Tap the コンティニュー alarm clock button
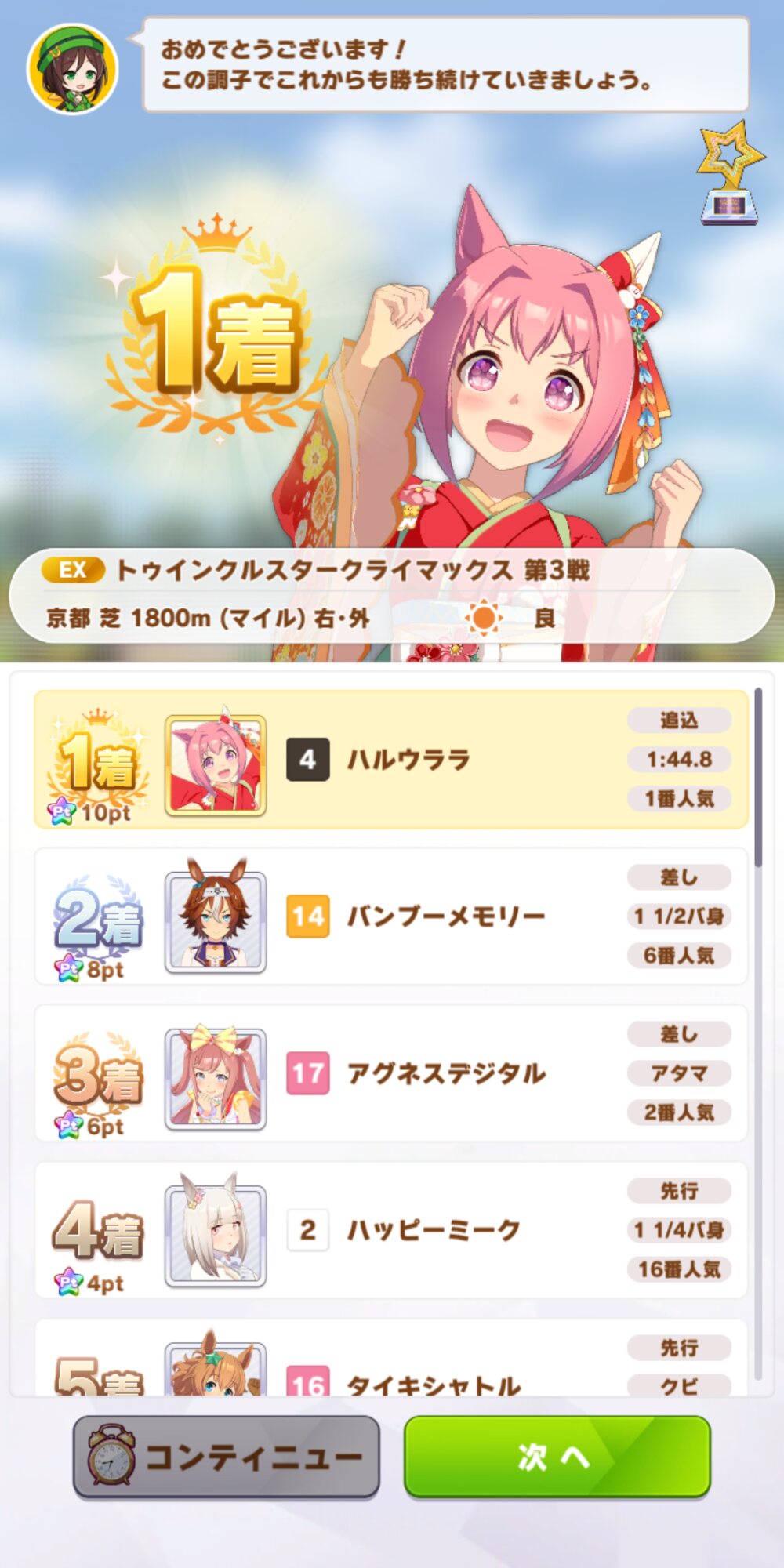This screenshot has width=784, height=1568. pyautogui.click(x=227, y=1457)
